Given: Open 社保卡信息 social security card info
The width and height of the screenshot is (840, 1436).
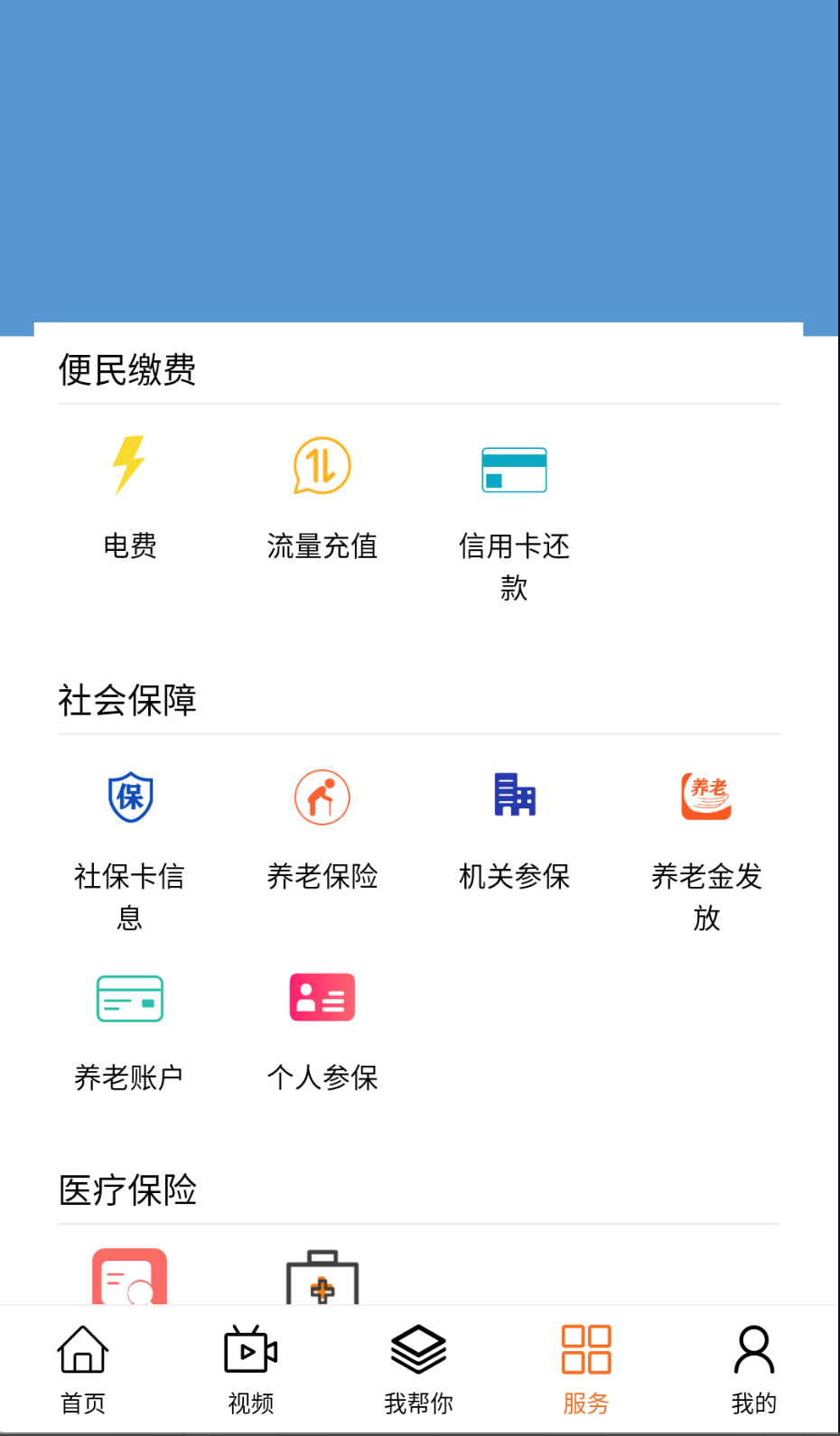Looking at the screenshot, I should pos(127,797).
